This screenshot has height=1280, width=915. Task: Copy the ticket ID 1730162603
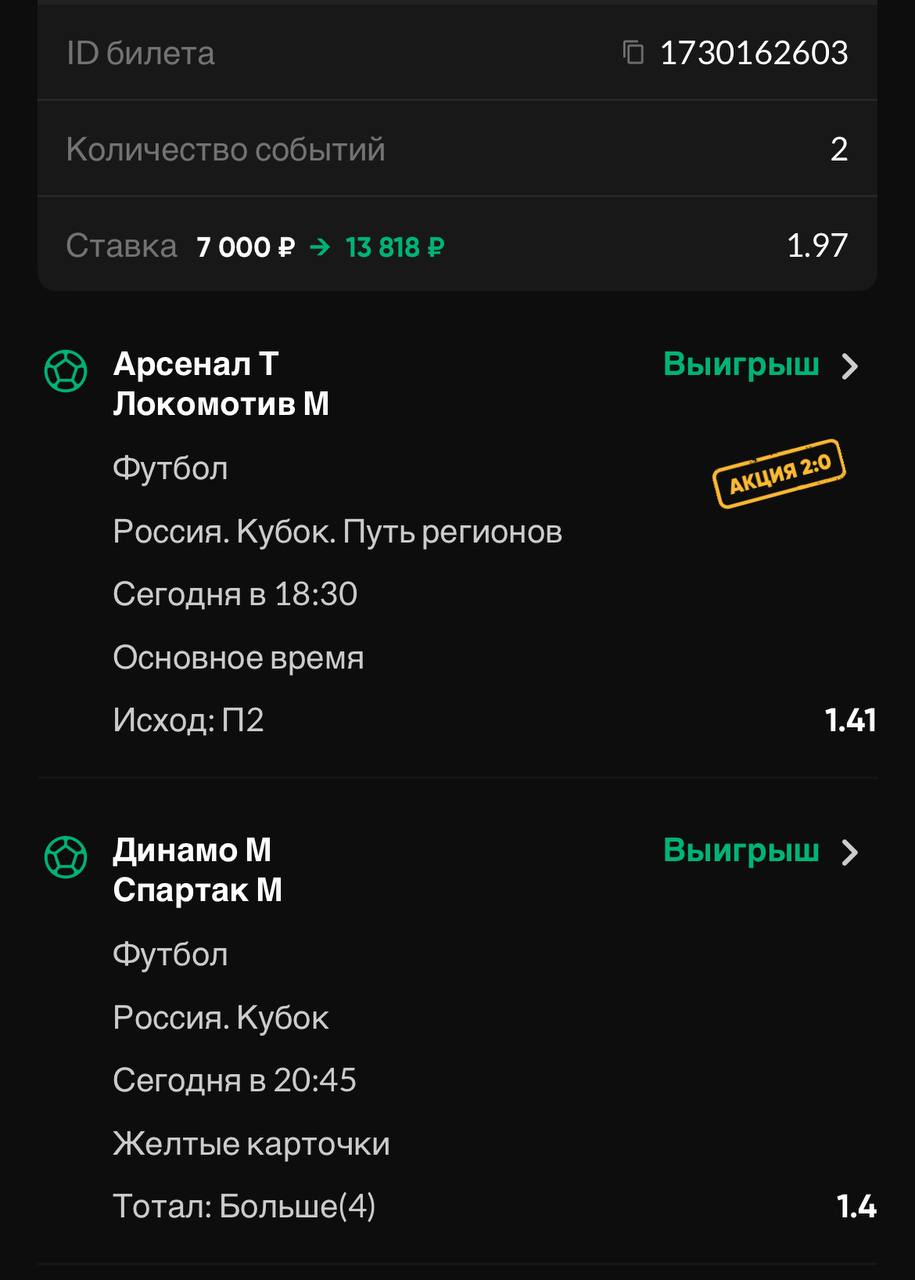633,52
